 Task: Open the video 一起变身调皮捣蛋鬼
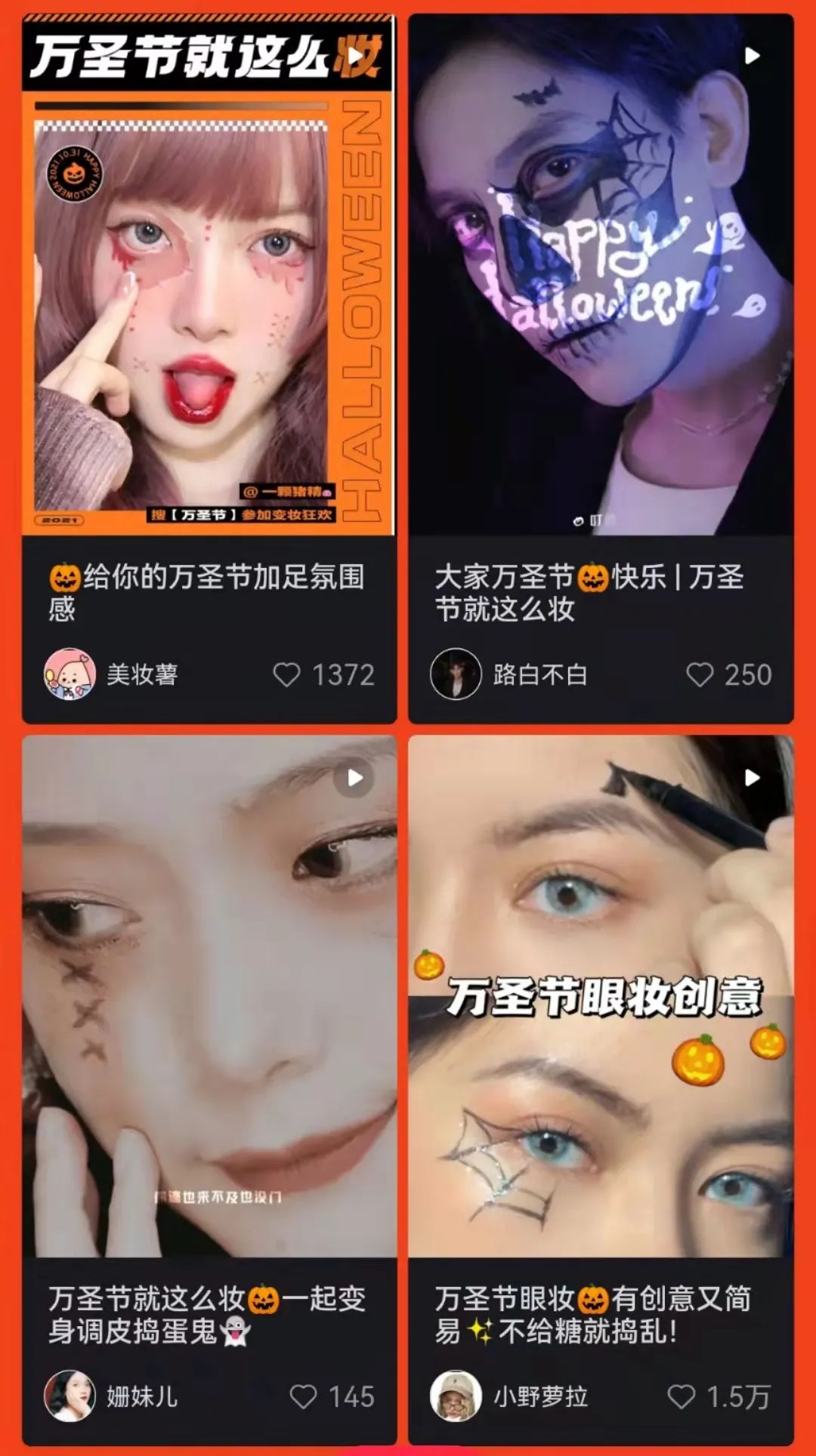[209, 997]
